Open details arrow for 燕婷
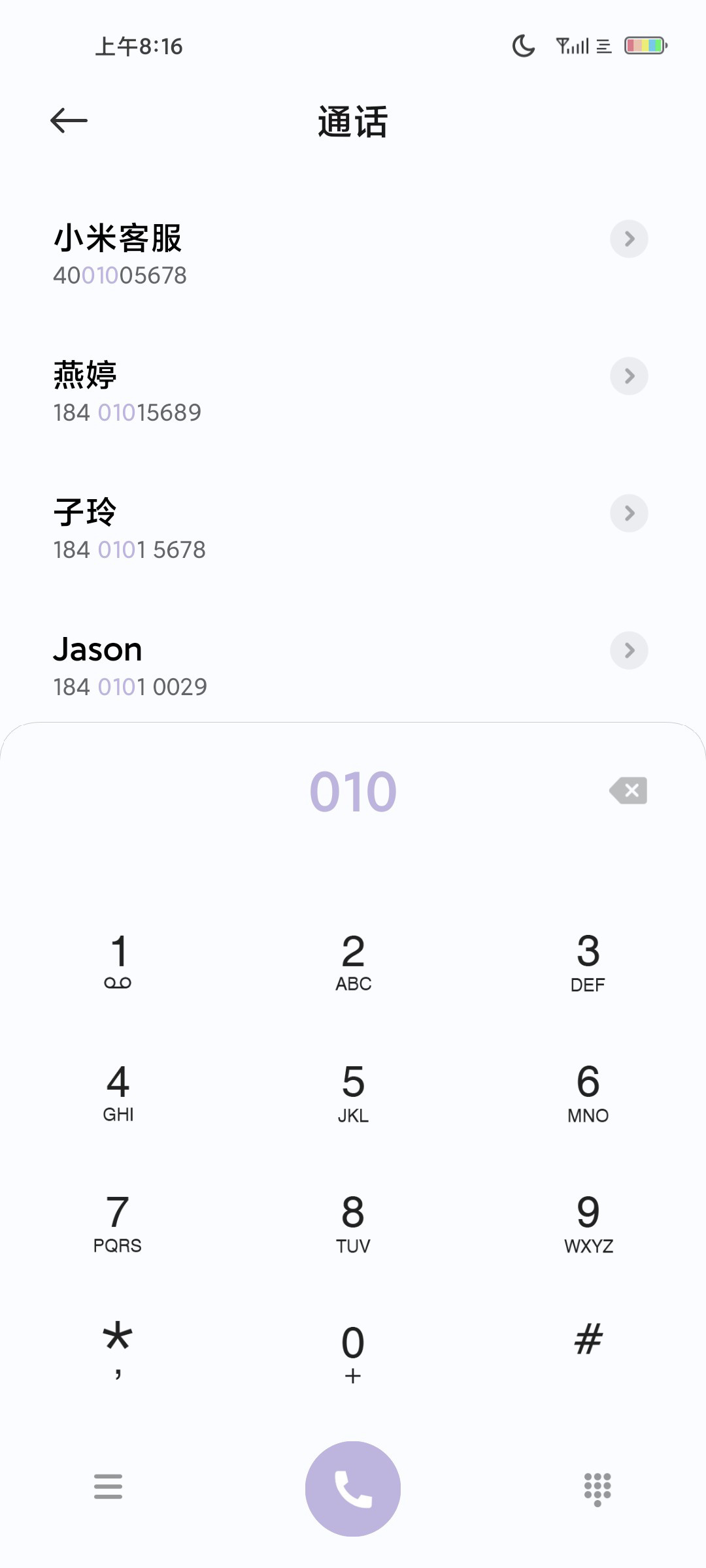The width and height of the screenshot is (706, 1568). coord(629,376)
